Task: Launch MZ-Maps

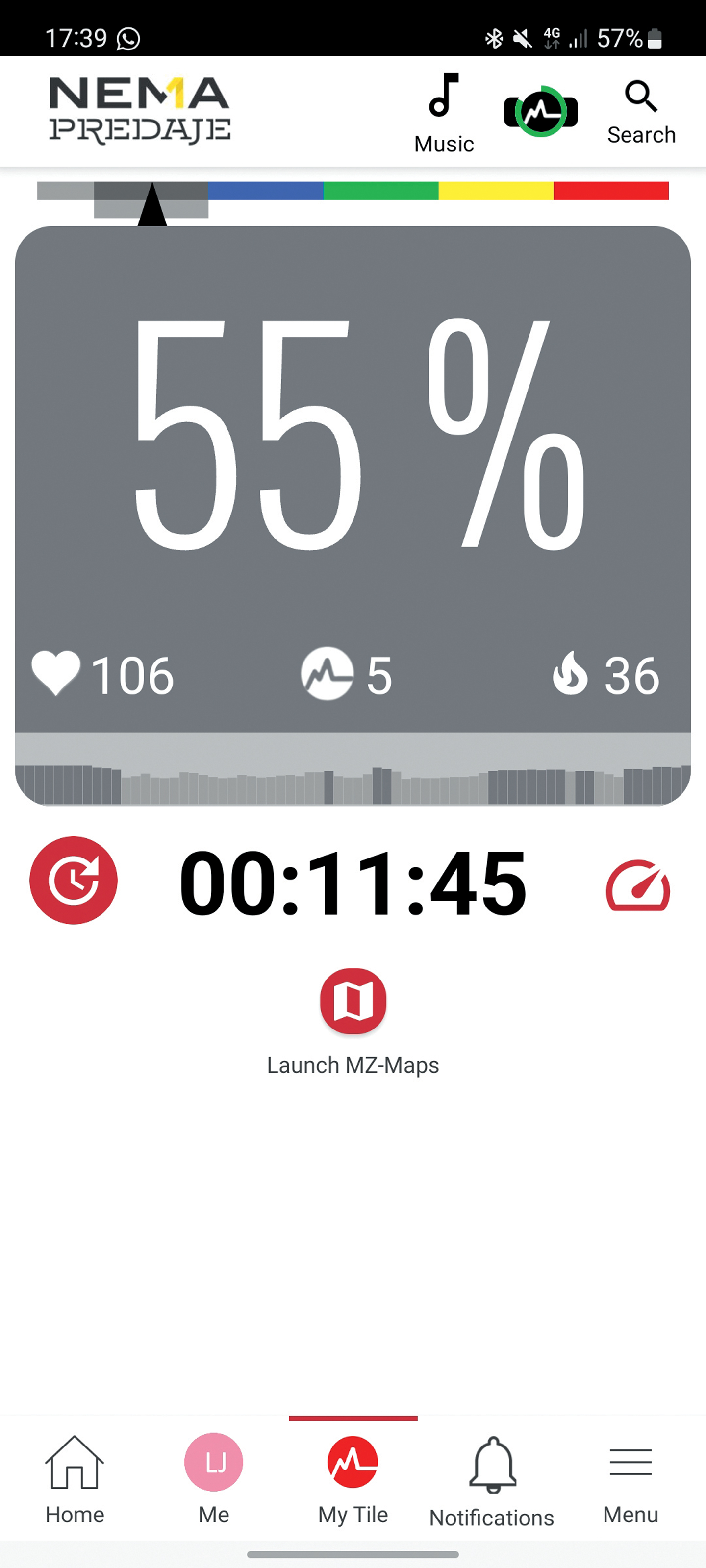Action: tap(353, 1001)
